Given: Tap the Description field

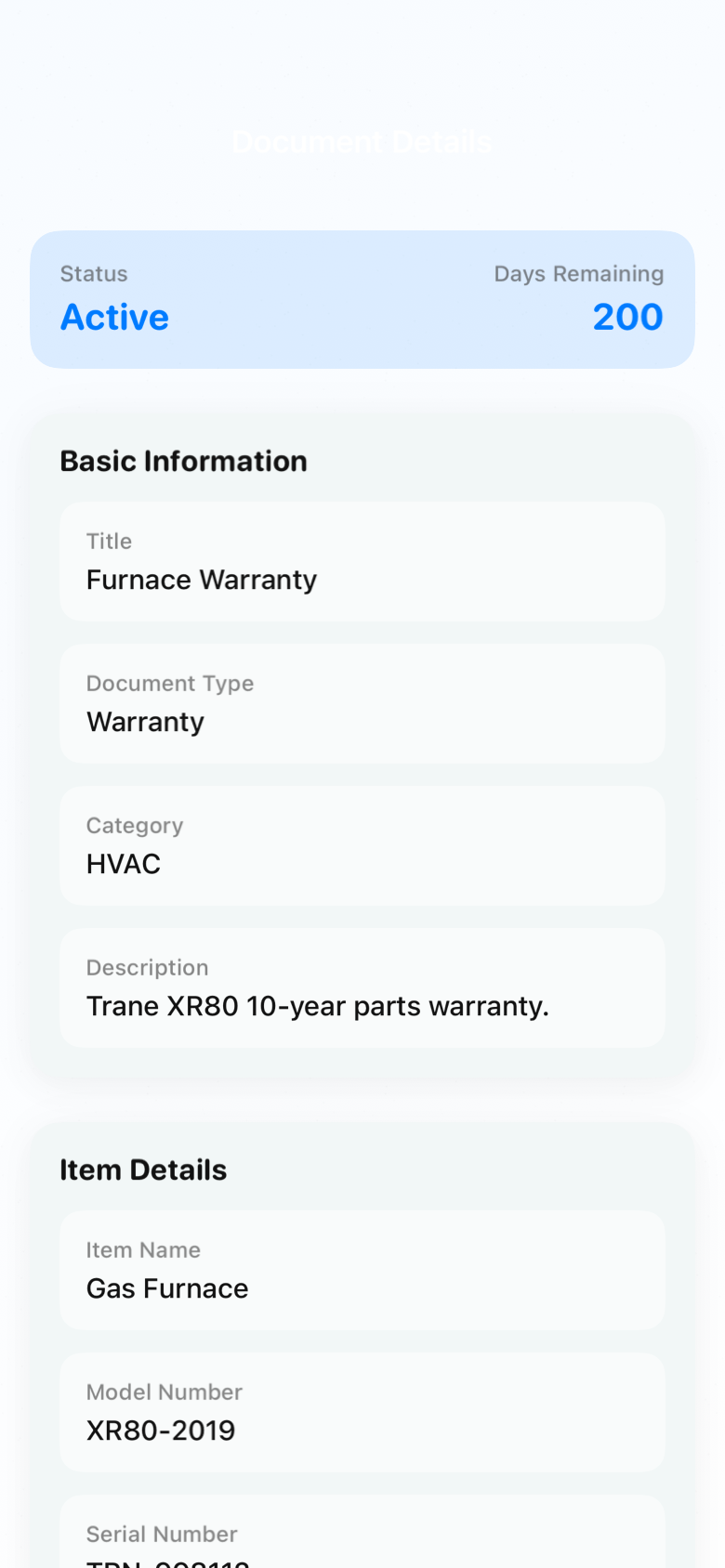Looking at the screenshot, I should click(x=362, y=987).
